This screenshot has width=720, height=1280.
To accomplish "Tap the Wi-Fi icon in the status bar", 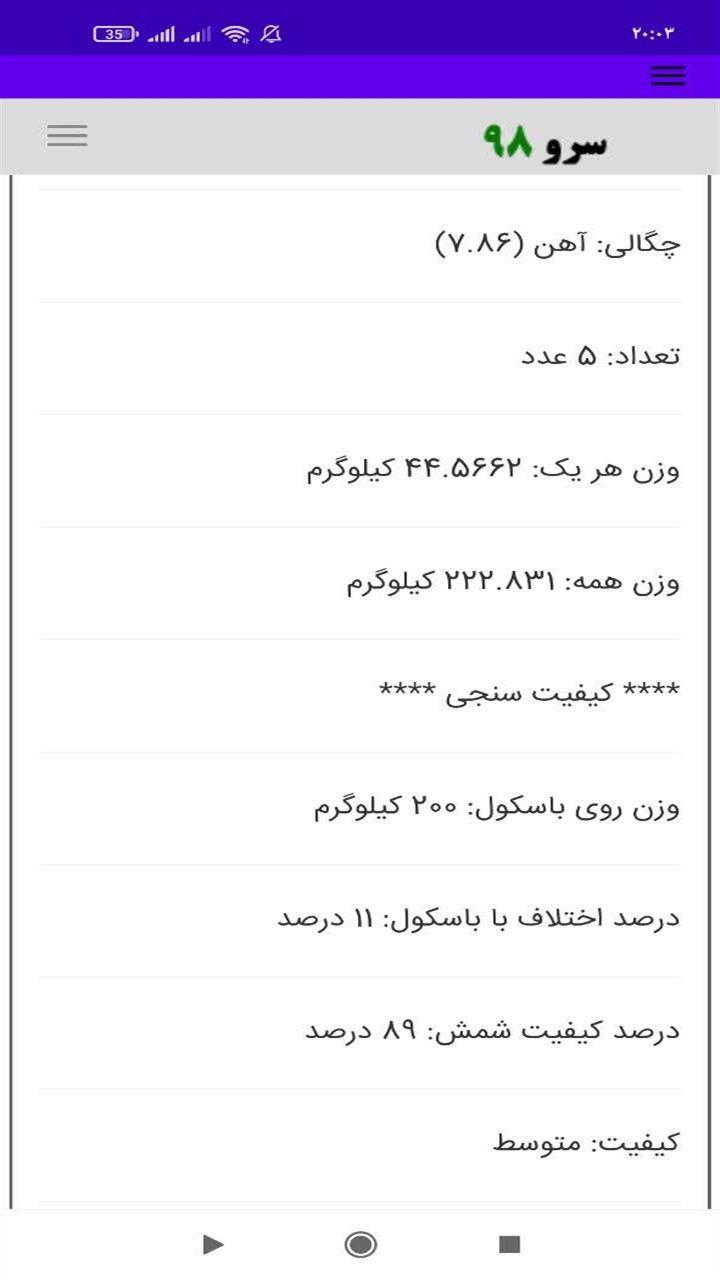I will pos(237,33).
